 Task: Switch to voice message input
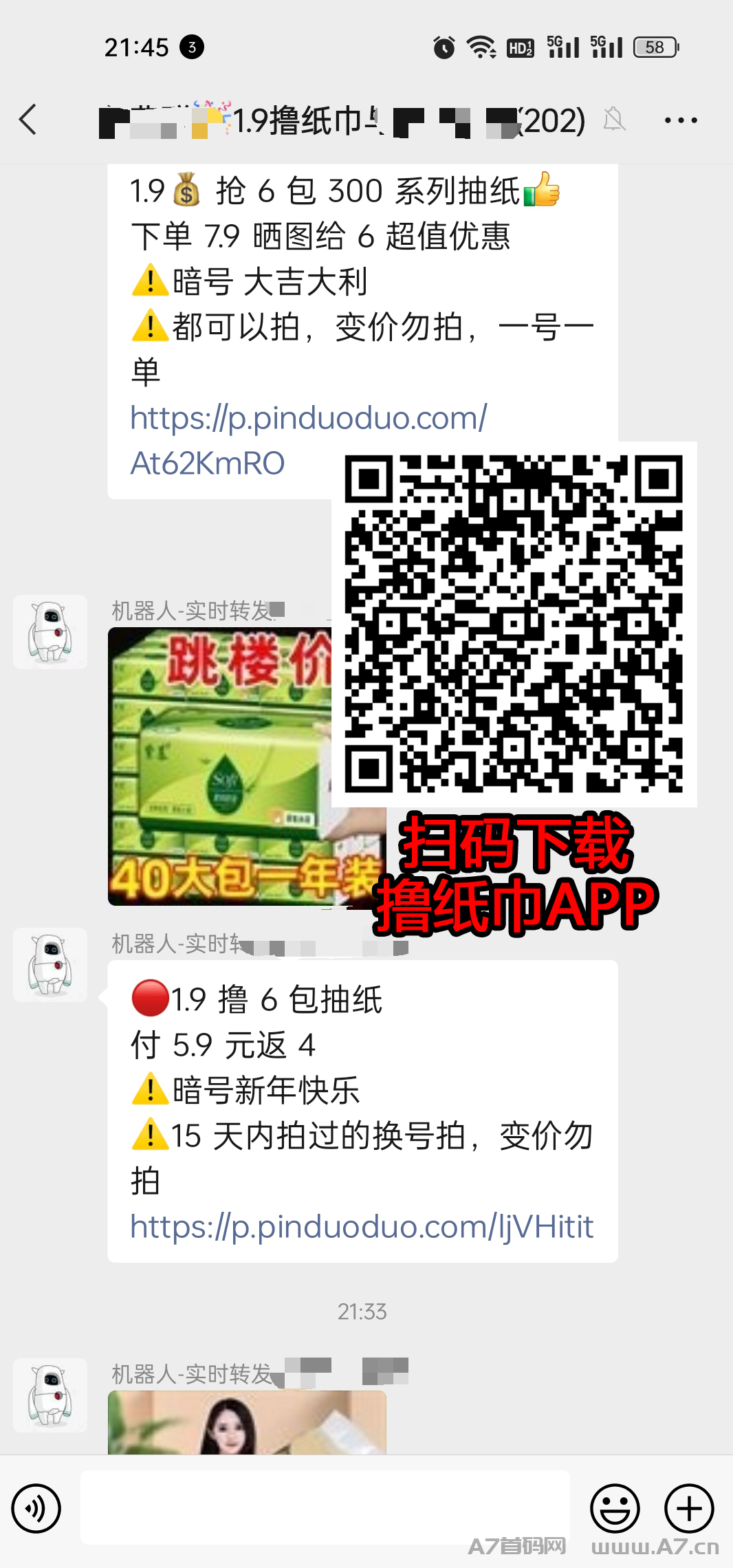pyautogui.click(x=36, y=1508)
